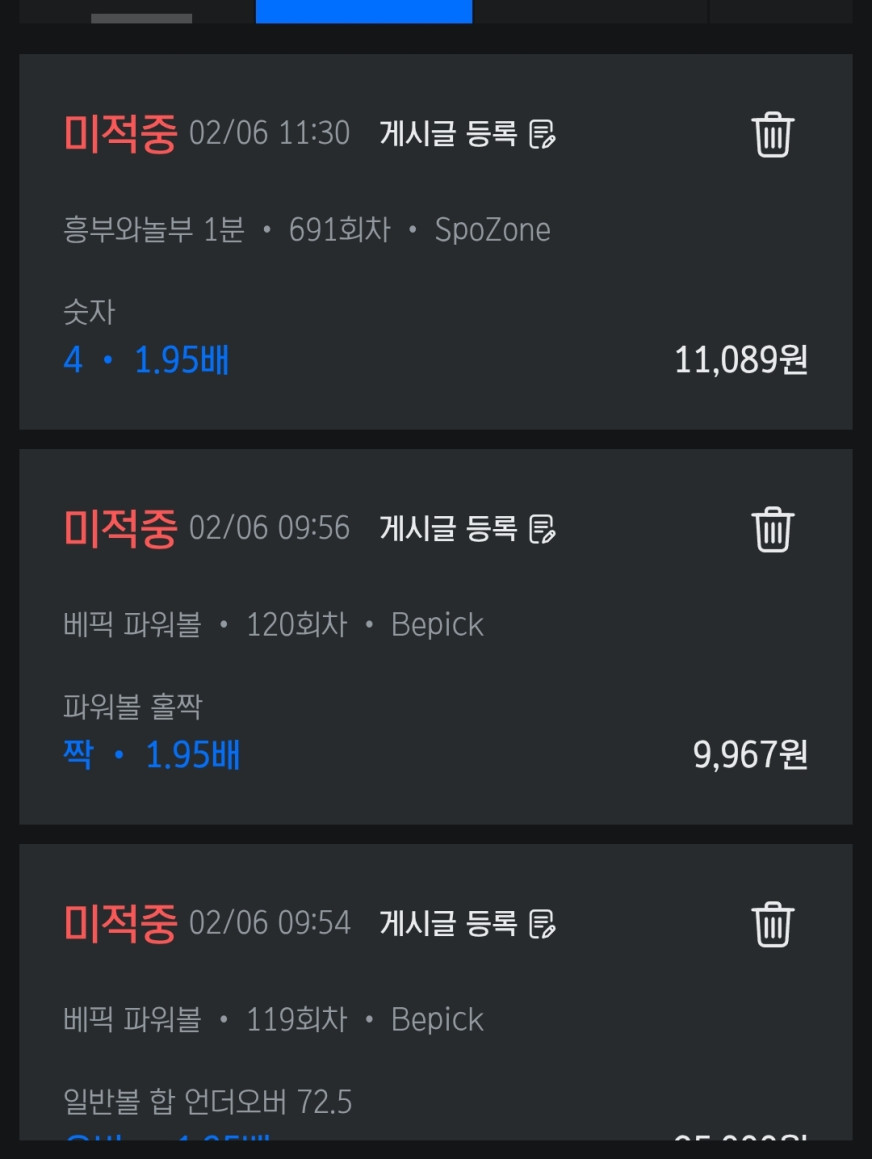Delete the 691회차 SpoZone bet record
The width and height of the screenshot is (872, 1159).
pos(772,134)
